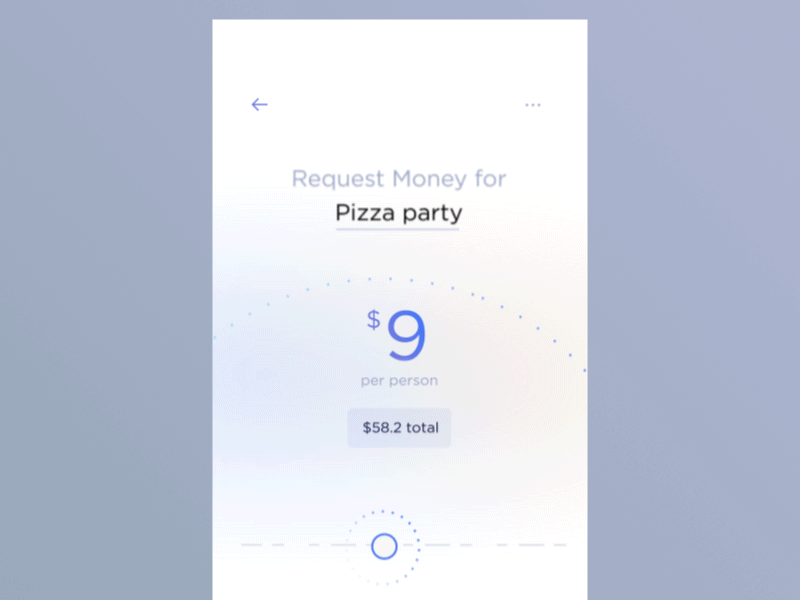This screenshot has width=800, height=600.
Task: Open the three-dot overflow menu
Action: 533,104
